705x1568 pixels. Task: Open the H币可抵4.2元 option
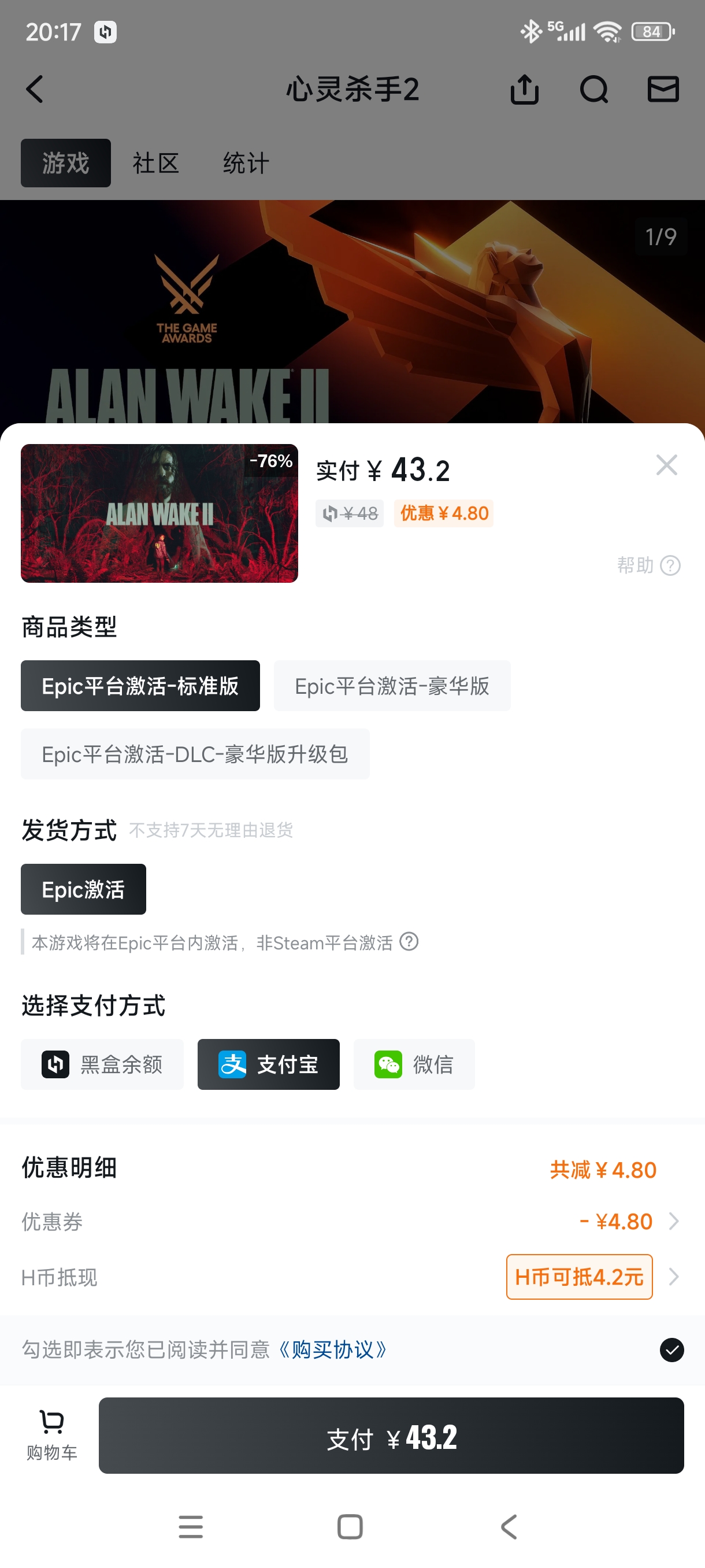[x=578, y=1277]
